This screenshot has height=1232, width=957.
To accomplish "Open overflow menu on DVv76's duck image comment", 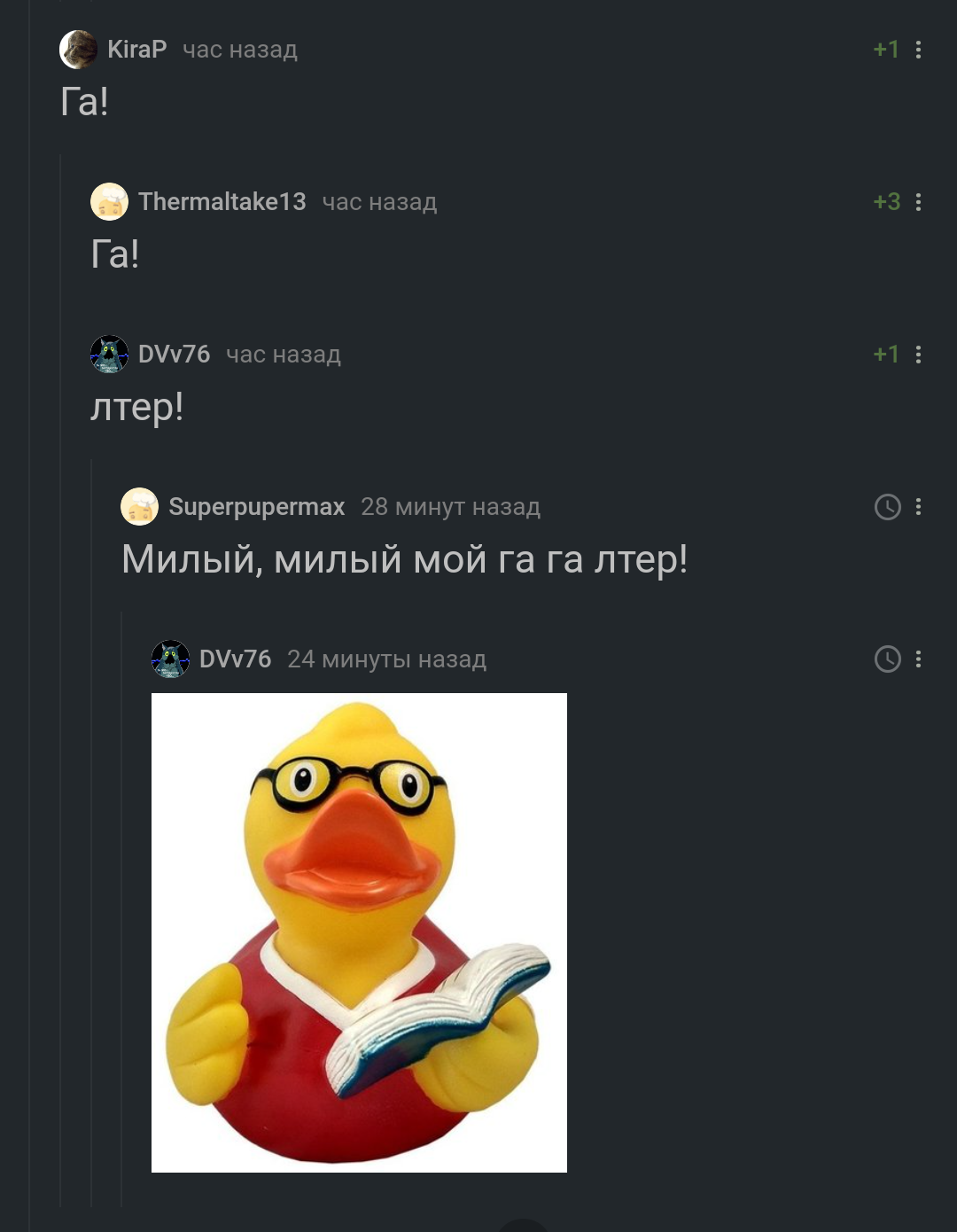I will pyautogui.click(x=918, y=659).
